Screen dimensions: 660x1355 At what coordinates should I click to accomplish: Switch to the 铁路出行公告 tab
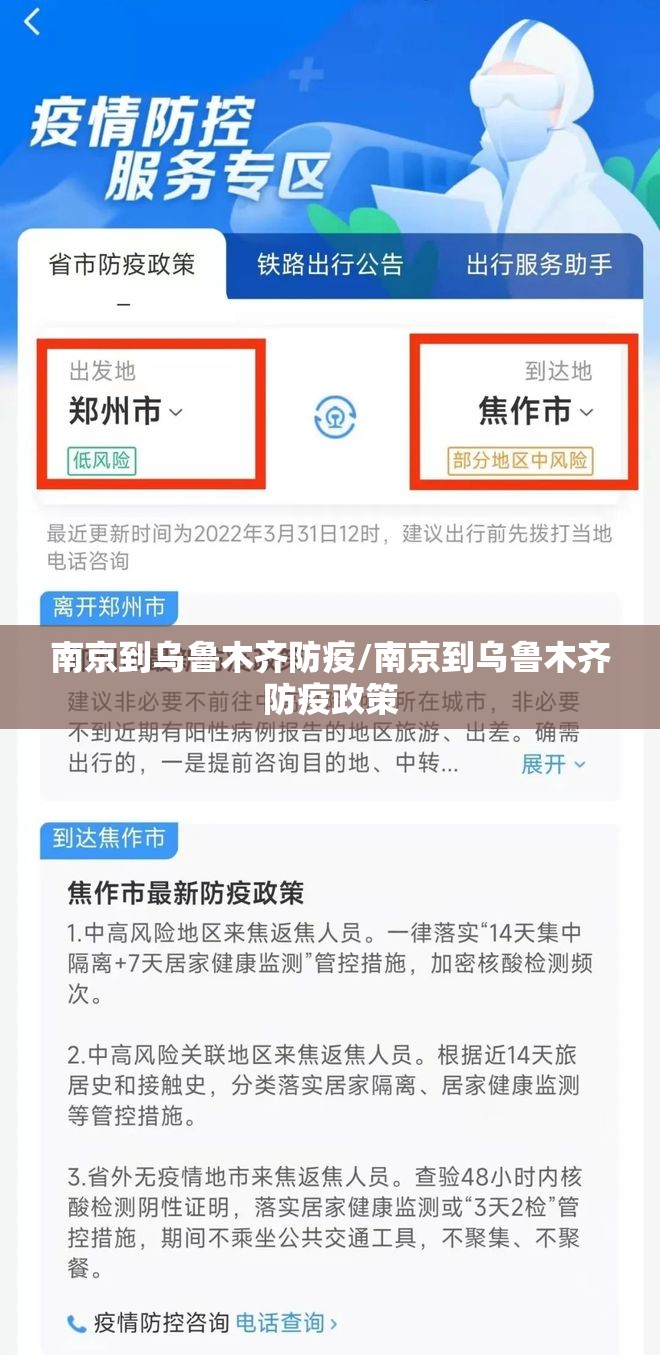[x=330, y=265]
